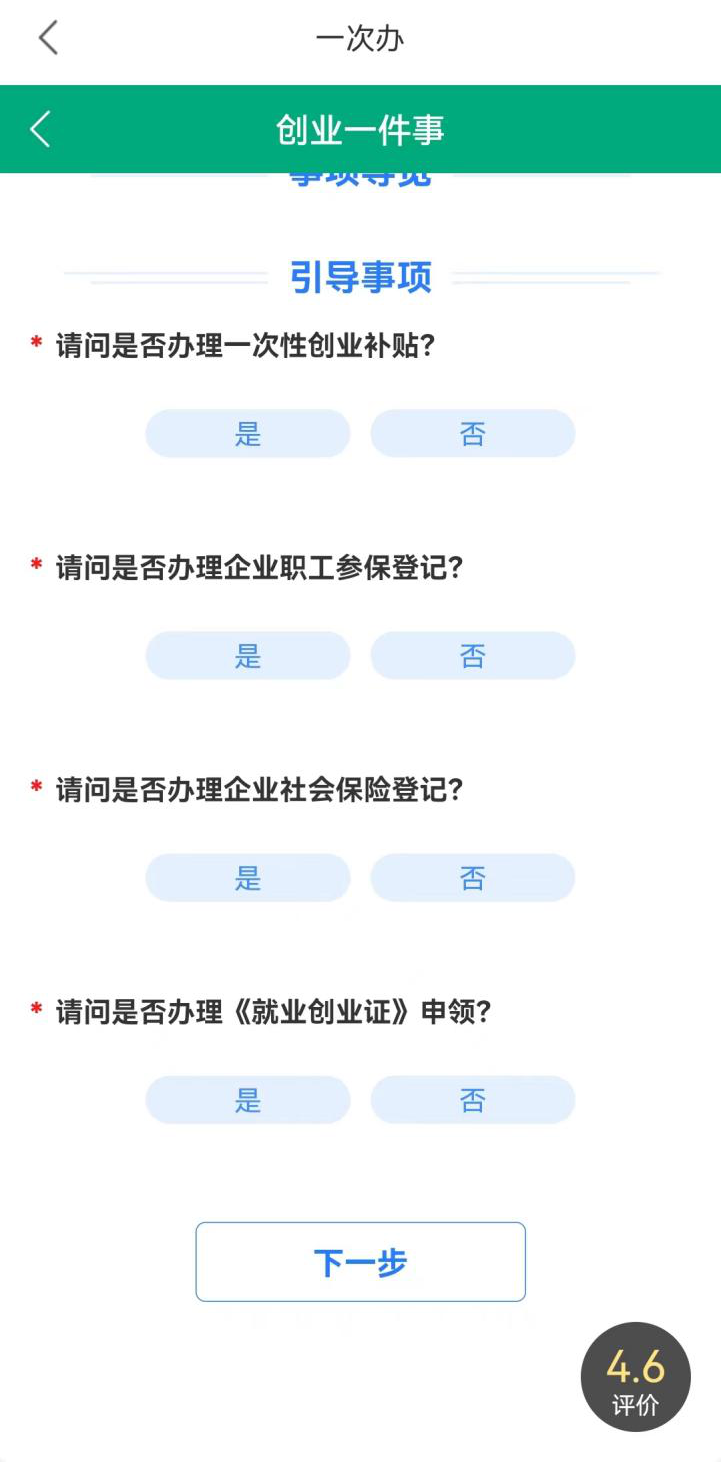
Task: Select 是 for 一次性创业补贴 question
Action: click(x=248, y=434)
